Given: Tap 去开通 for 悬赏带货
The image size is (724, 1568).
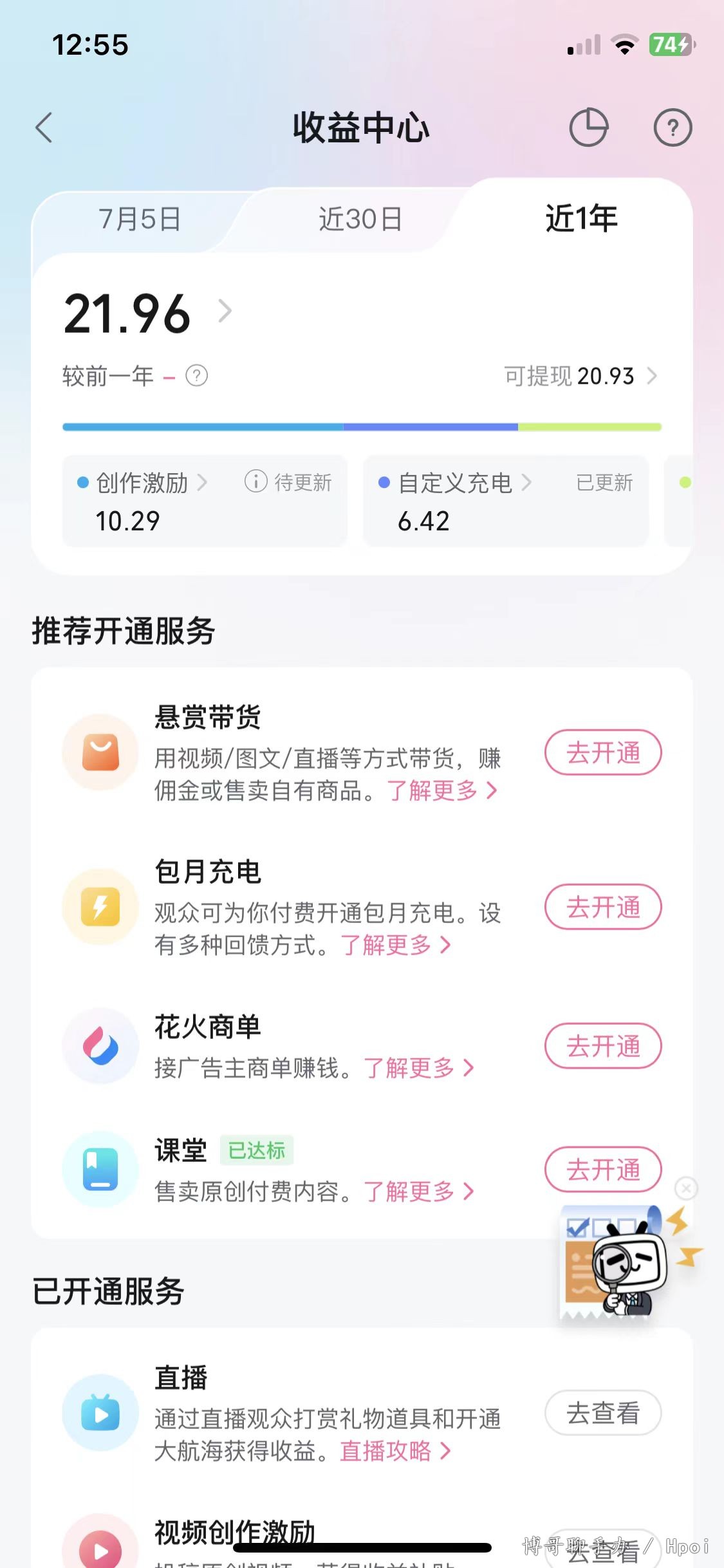Looking at the screenshot, I should [x=603, y=752].
